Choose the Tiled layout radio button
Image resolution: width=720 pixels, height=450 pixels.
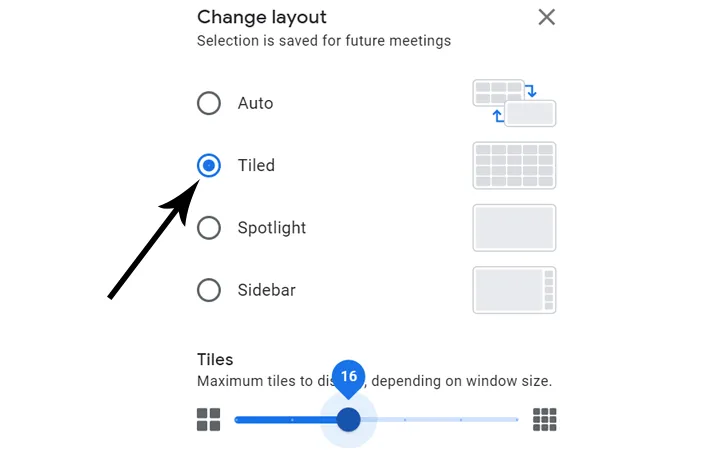pos(209,166)
